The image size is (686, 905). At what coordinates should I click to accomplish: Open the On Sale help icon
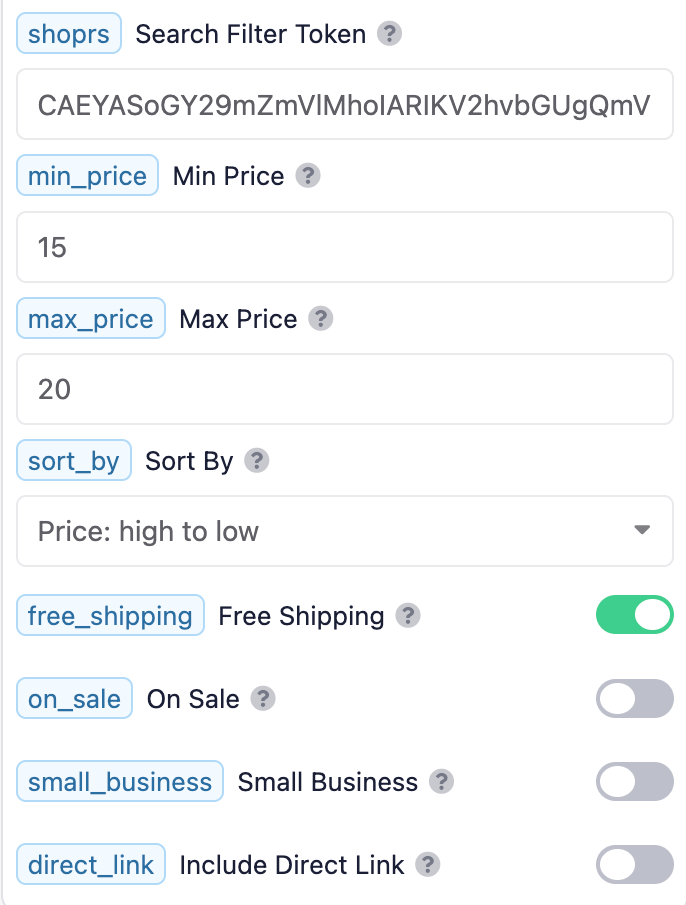point(263,698)
